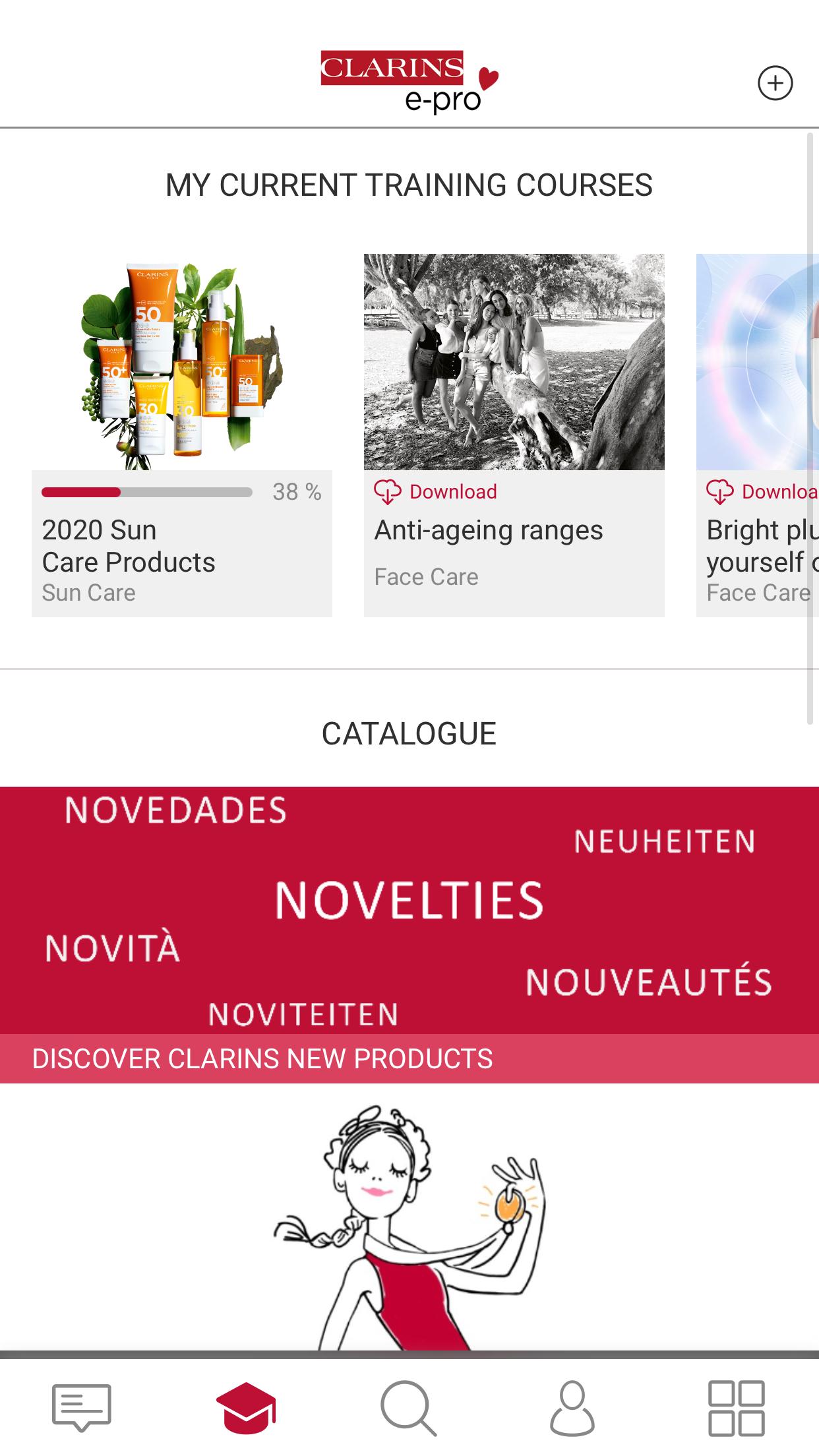Screen dimensions: 819x1456
Task: Switch to the grid menu tab
Action: point(736,1407)
